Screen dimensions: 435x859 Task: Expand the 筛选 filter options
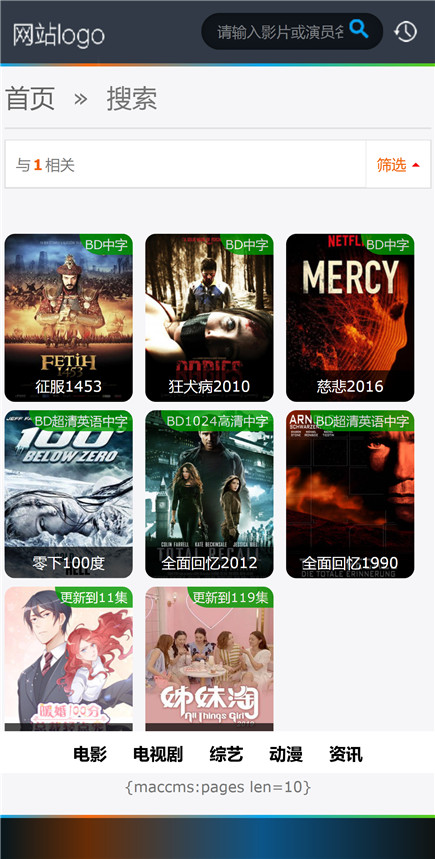click(398, 164)
